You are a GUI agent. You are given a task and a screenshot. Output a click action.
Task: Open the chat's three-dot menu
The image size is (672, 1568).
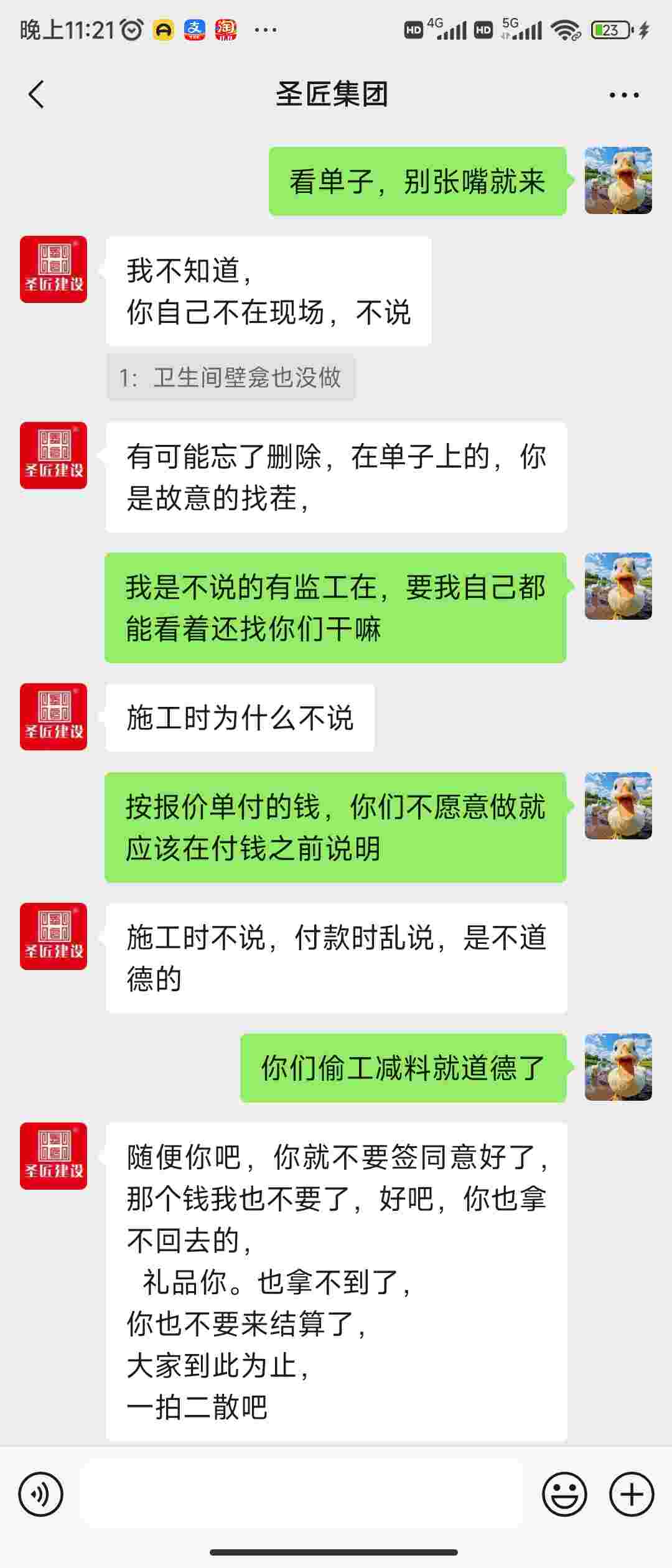(x=623, y=95)
